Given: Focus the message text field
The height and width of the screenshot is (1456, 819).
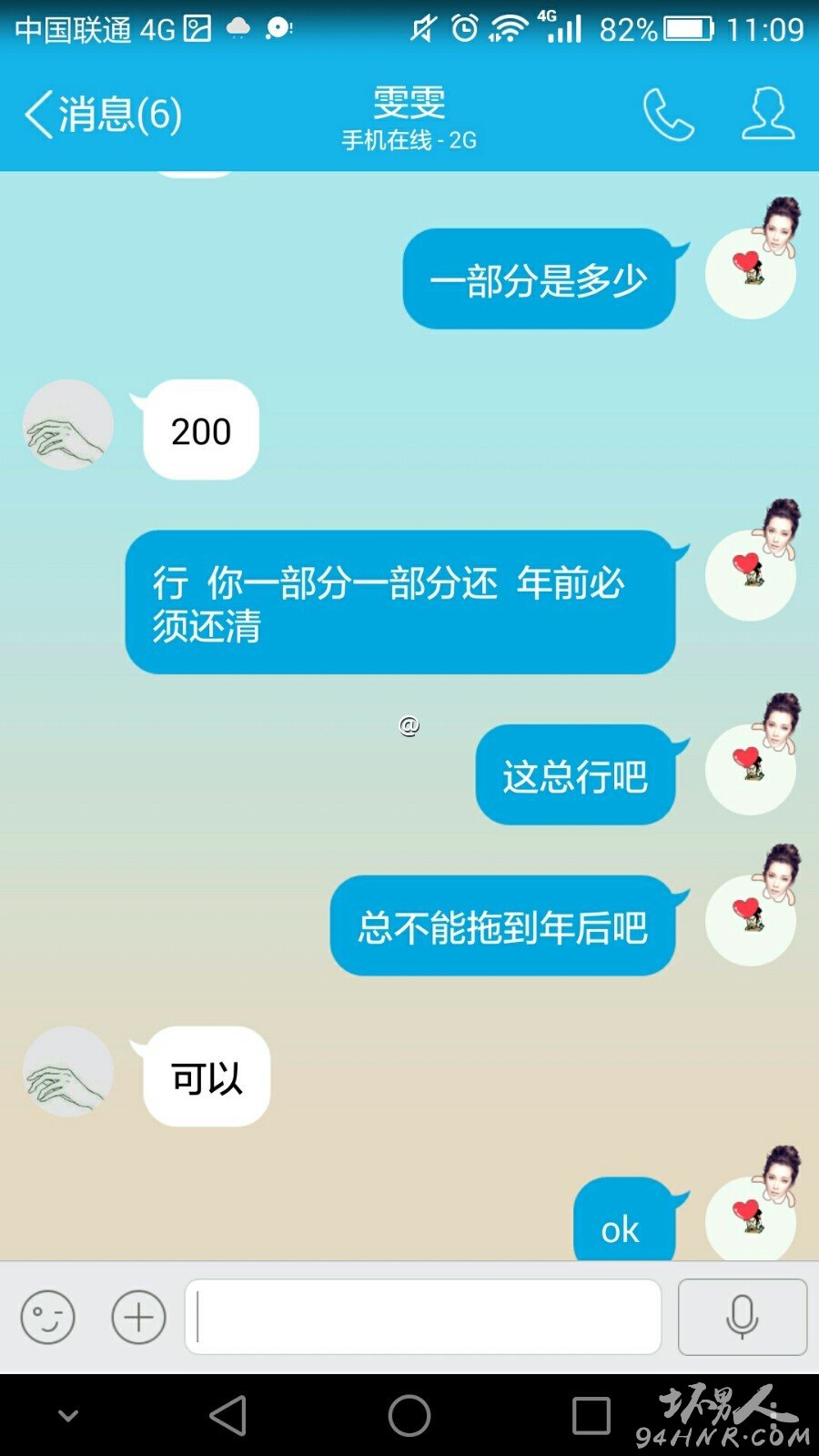Looking at the screenshot, I should pyautogui.click(x=423, y=1317).
